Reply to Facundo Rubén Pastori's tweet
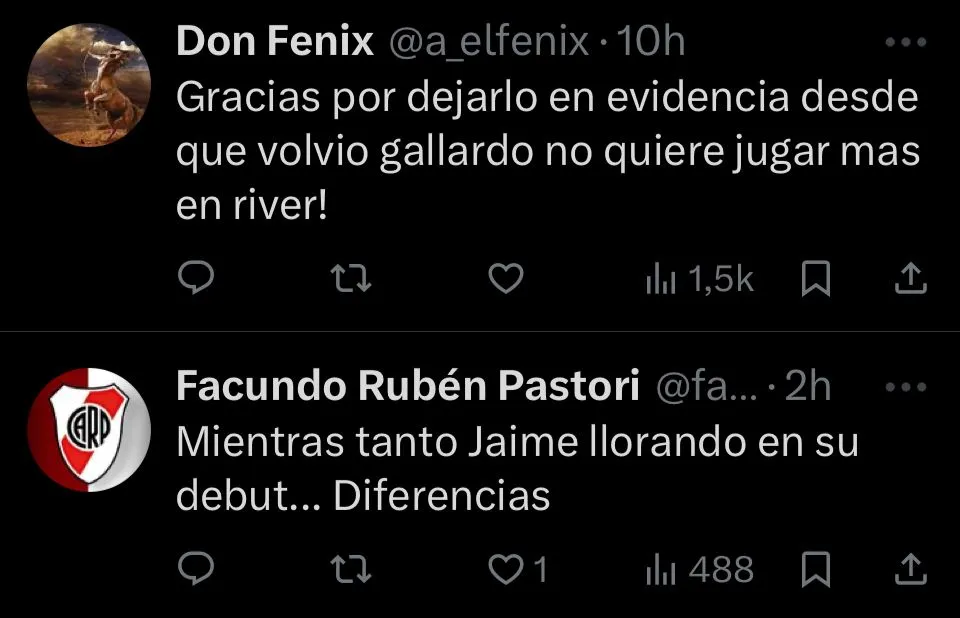 point(197,569)
